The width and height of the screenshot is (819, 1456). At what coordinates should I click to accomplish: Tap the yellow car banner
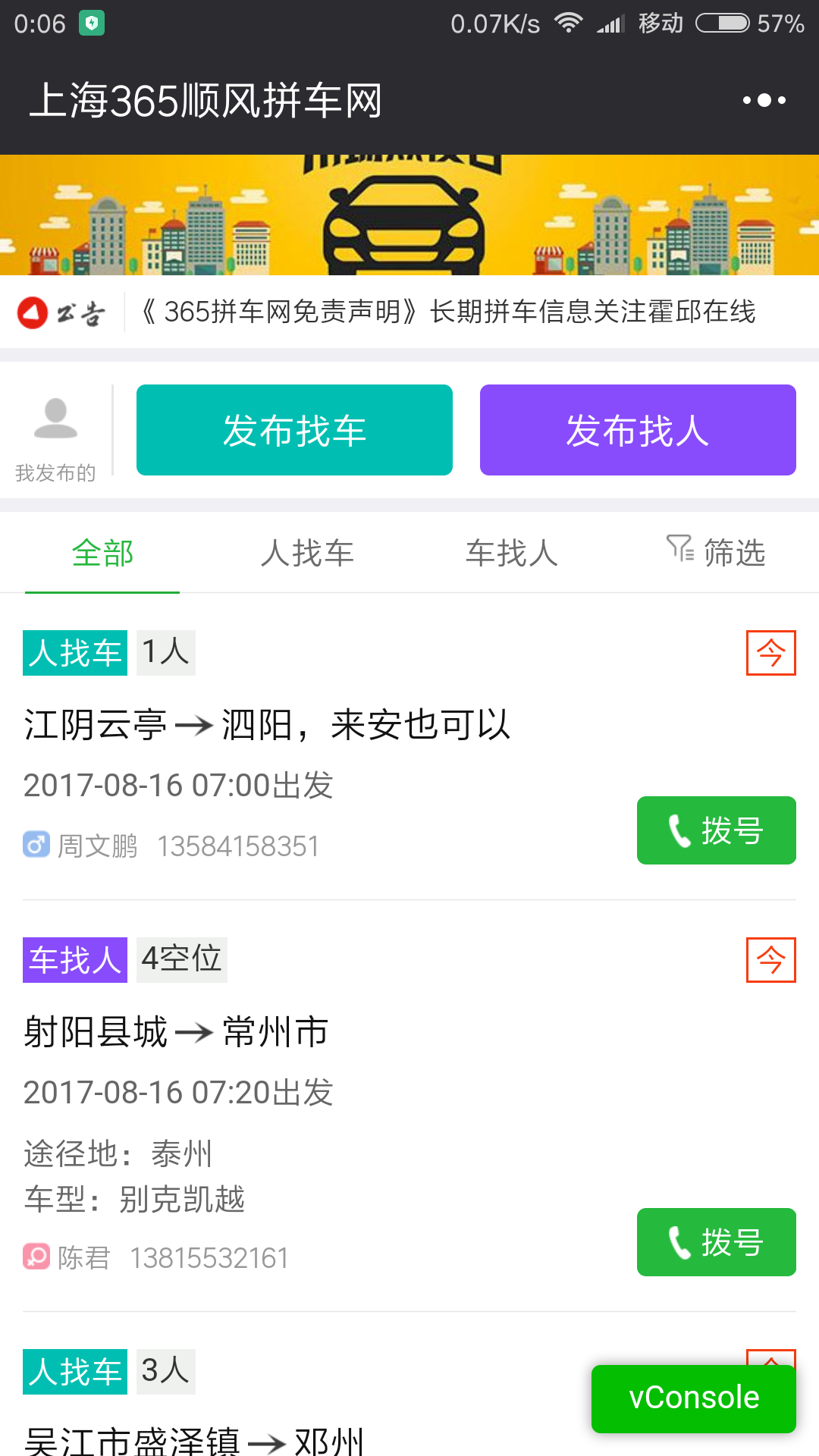pyautogui.click(x=409, y=215)
